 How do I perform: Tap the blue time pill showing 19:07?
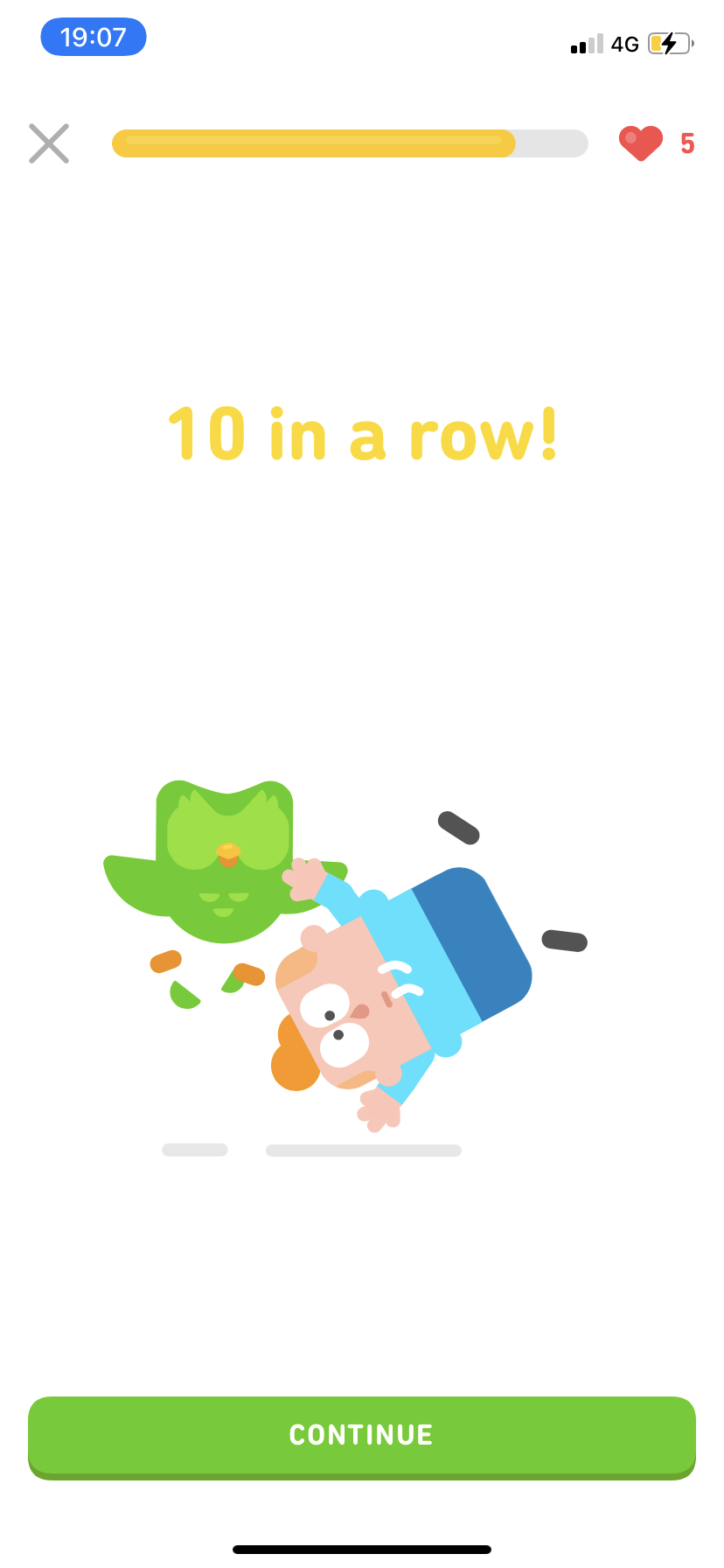tap(93, 37)
